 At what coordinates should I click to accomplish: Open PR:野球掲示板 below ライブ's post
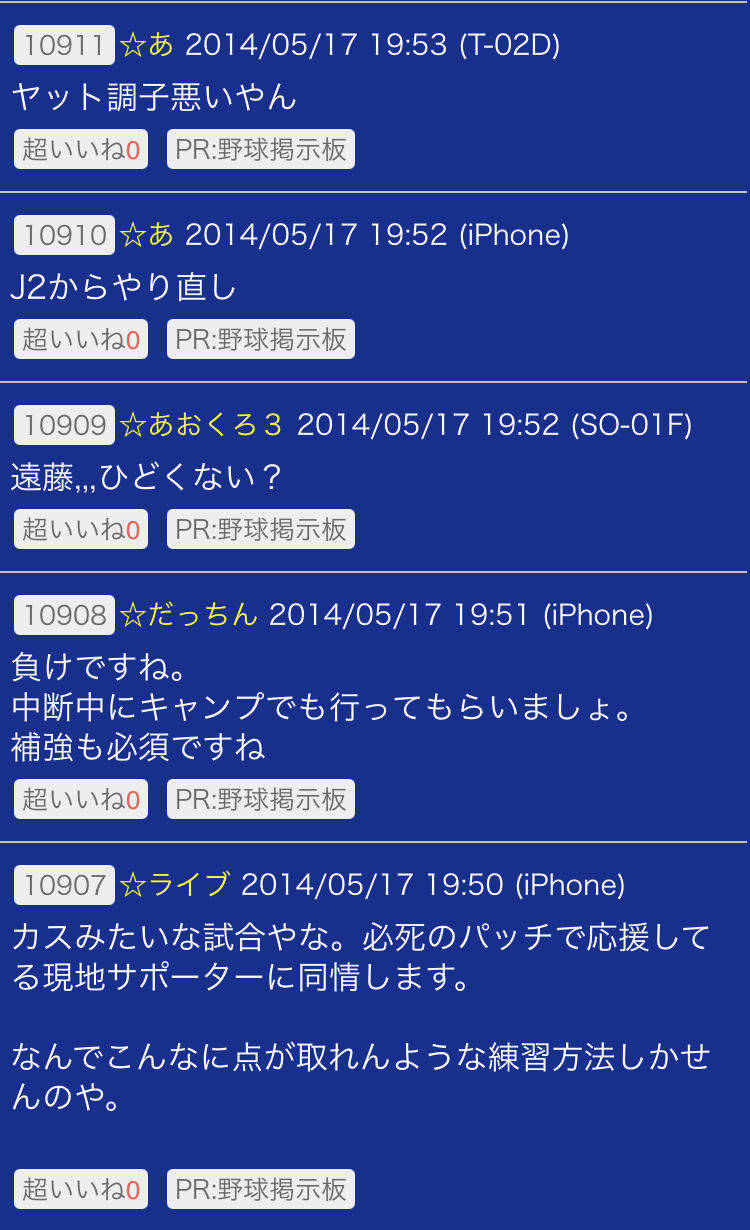point(261,1189)
